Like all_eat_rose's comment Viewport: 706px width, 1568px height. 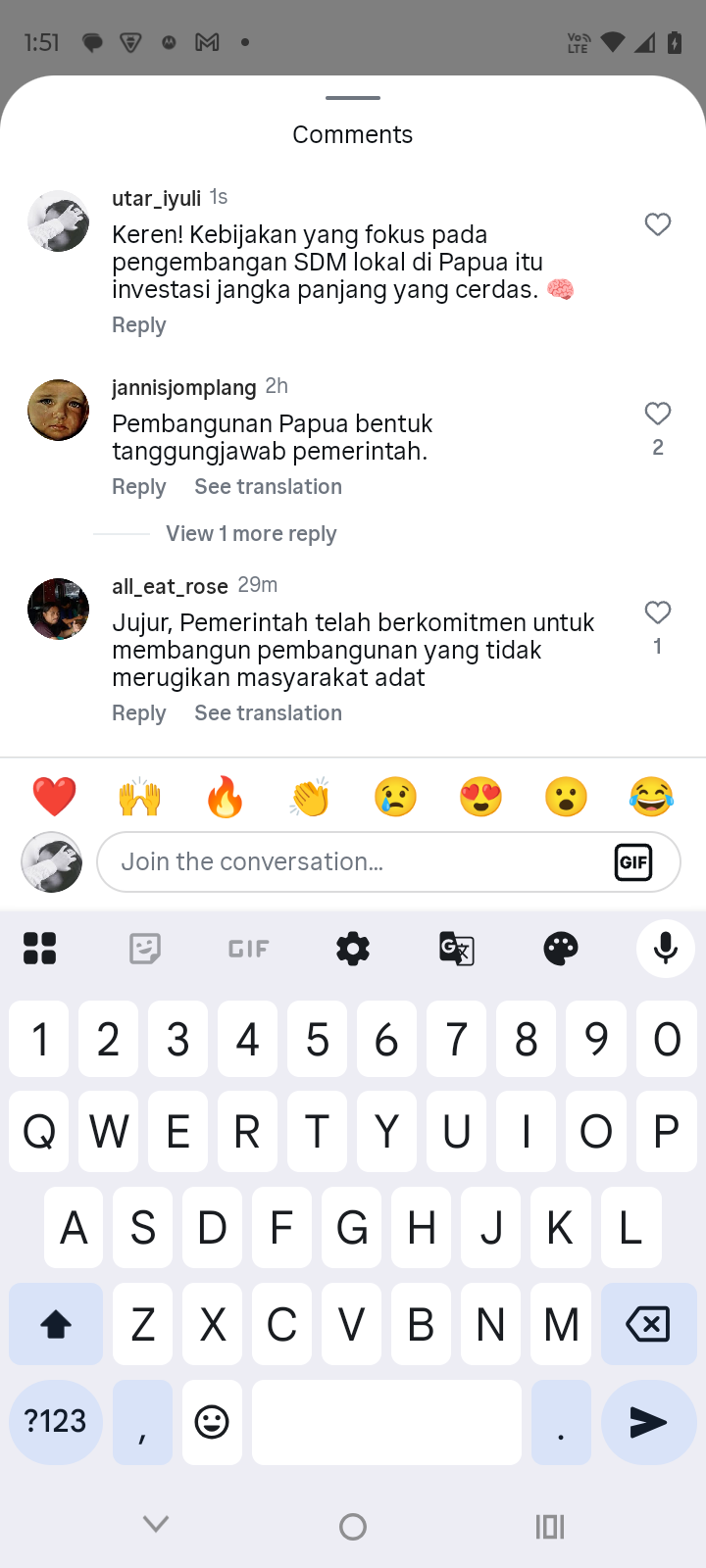[x=658, y=612]
